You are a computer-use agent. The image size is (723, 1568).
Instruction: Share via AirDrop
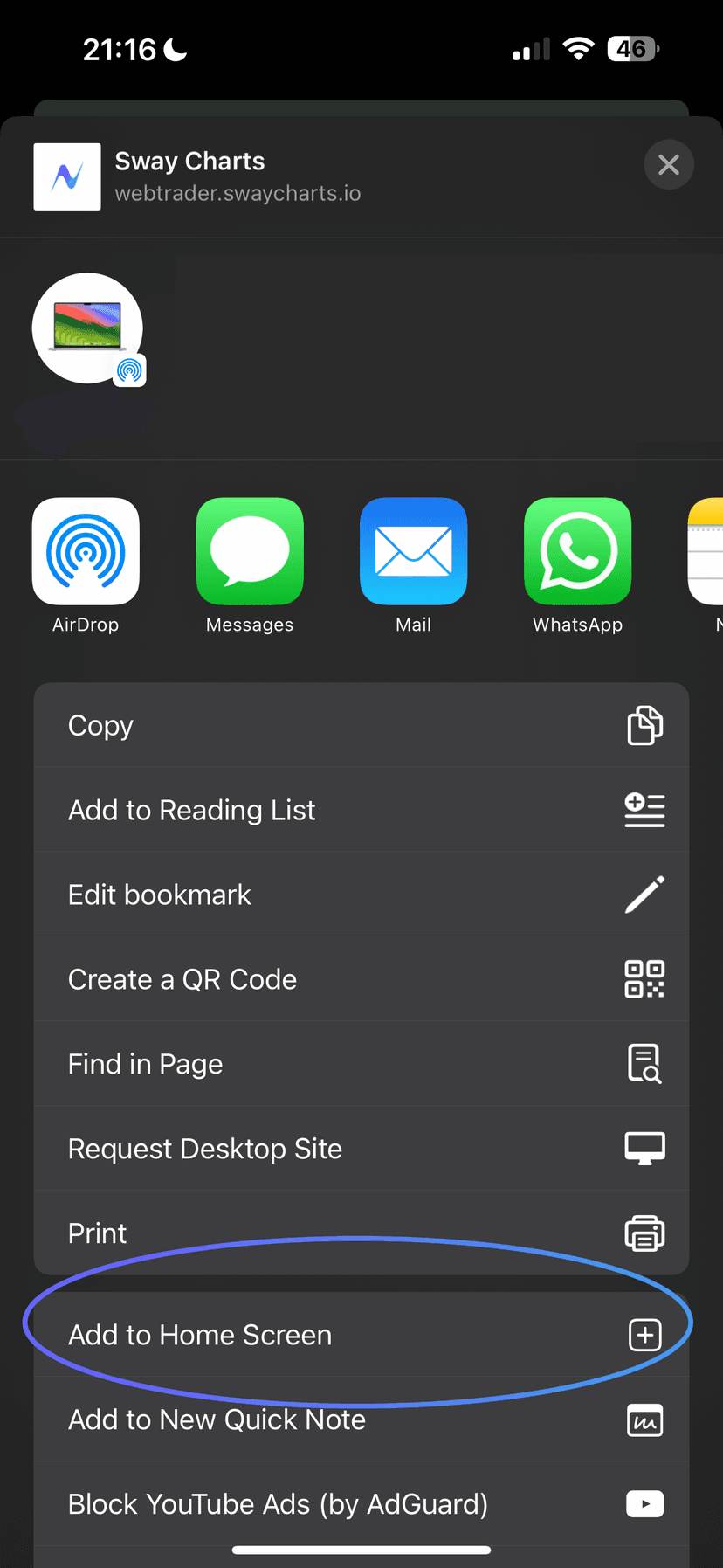(86, 551)
